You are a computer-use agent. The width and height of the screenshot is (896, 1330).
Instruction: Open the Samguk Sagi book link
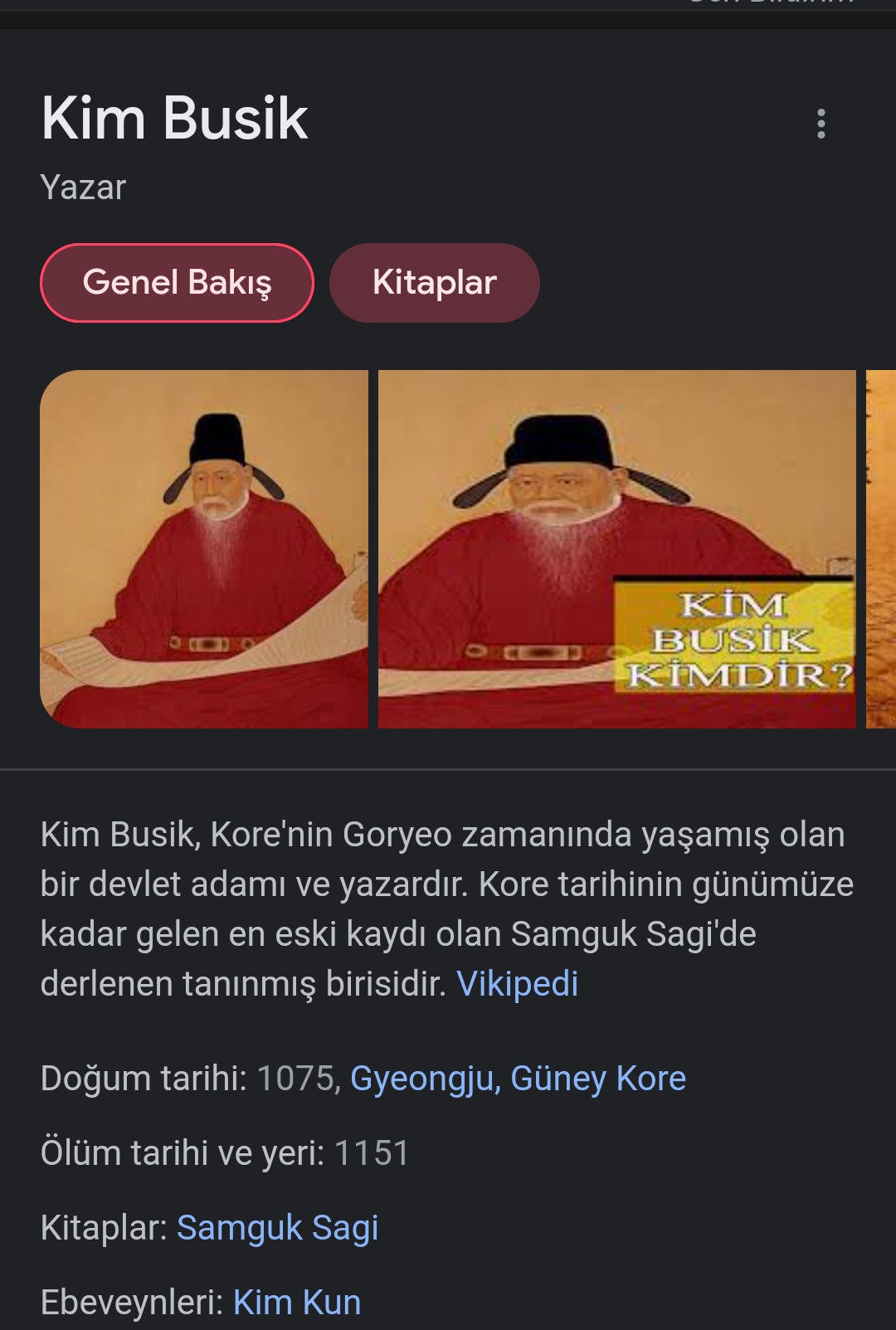pyautogui.click(x=277, y=1228)
